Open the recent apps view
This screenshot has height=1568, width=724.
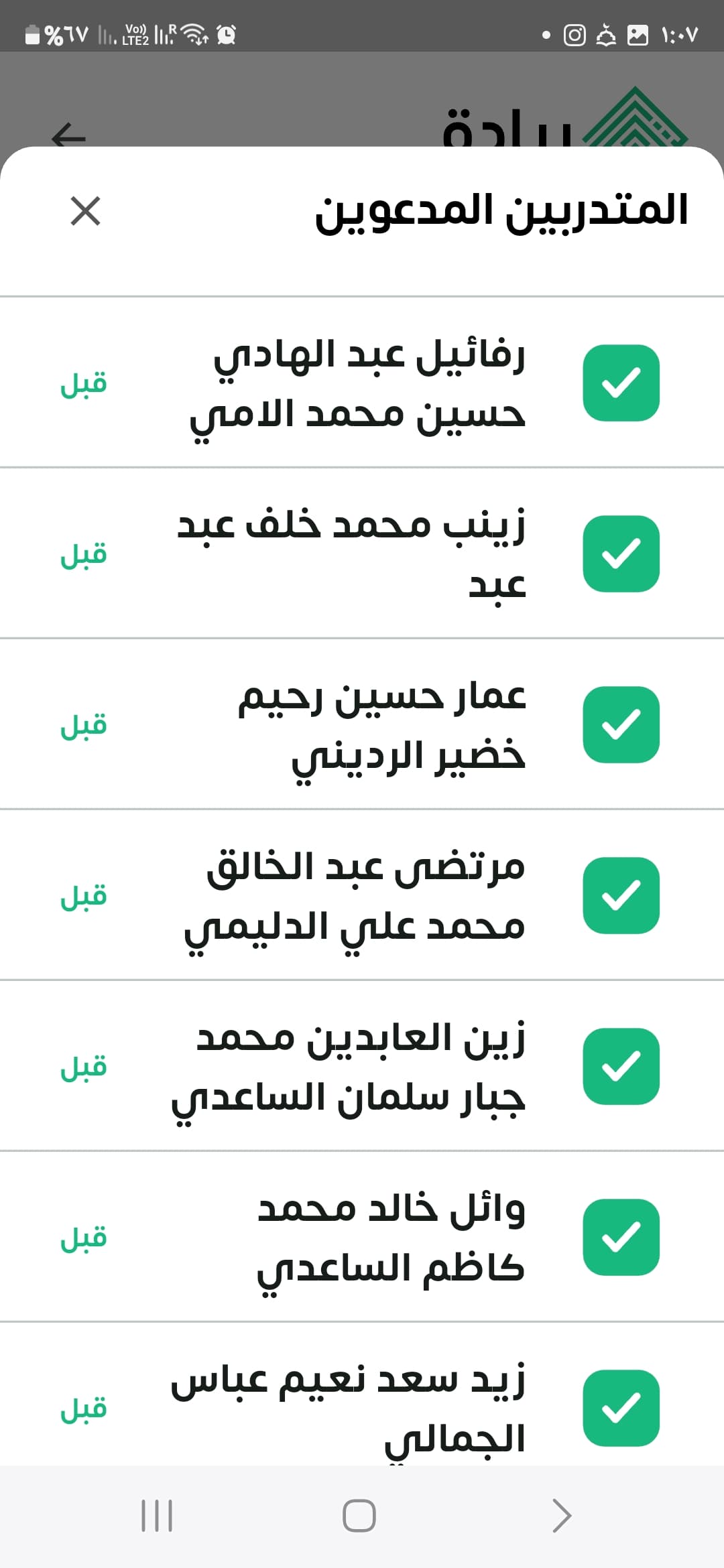coord(157,1516)
